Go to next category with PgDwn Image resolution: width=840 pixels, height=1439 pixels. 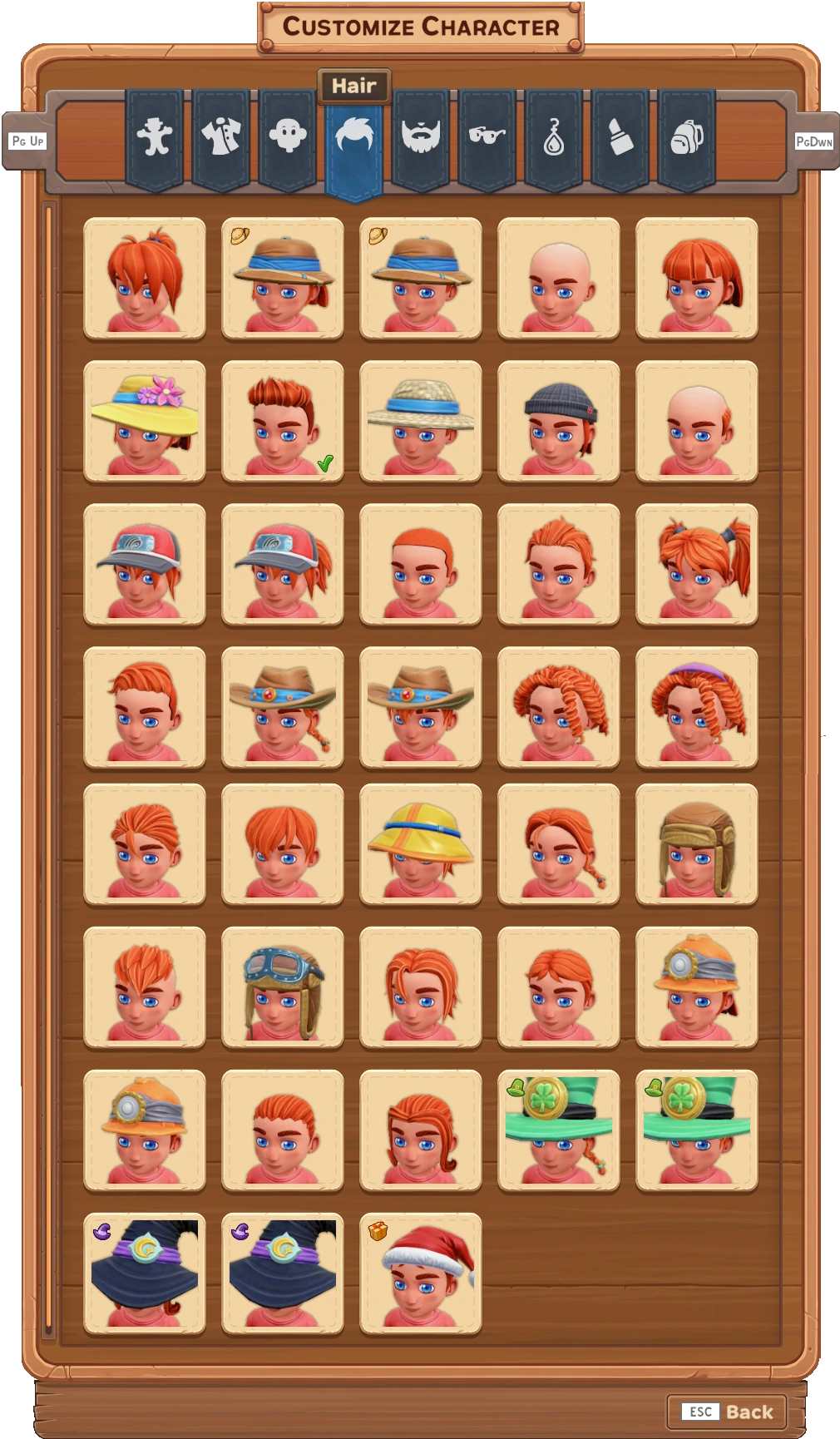click(813, 141)
